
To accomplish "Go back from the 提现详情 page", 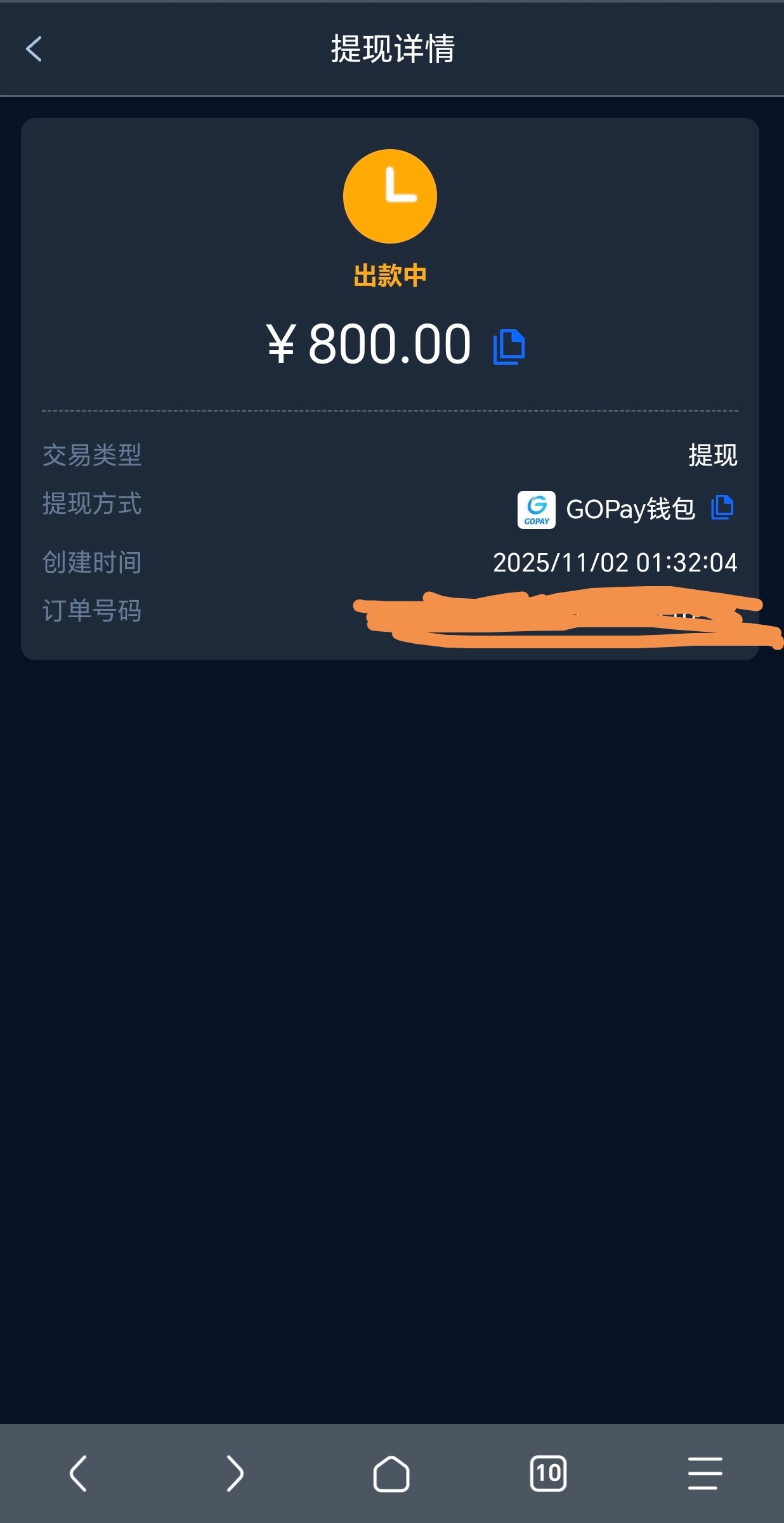I will point(34,49).
